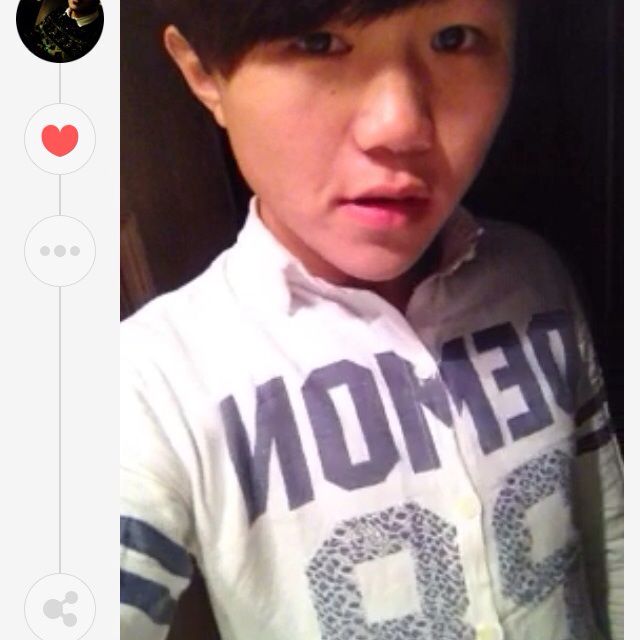The image size is (640, 640).
Task: Like this post with the heart
Action: coord(60,140)
